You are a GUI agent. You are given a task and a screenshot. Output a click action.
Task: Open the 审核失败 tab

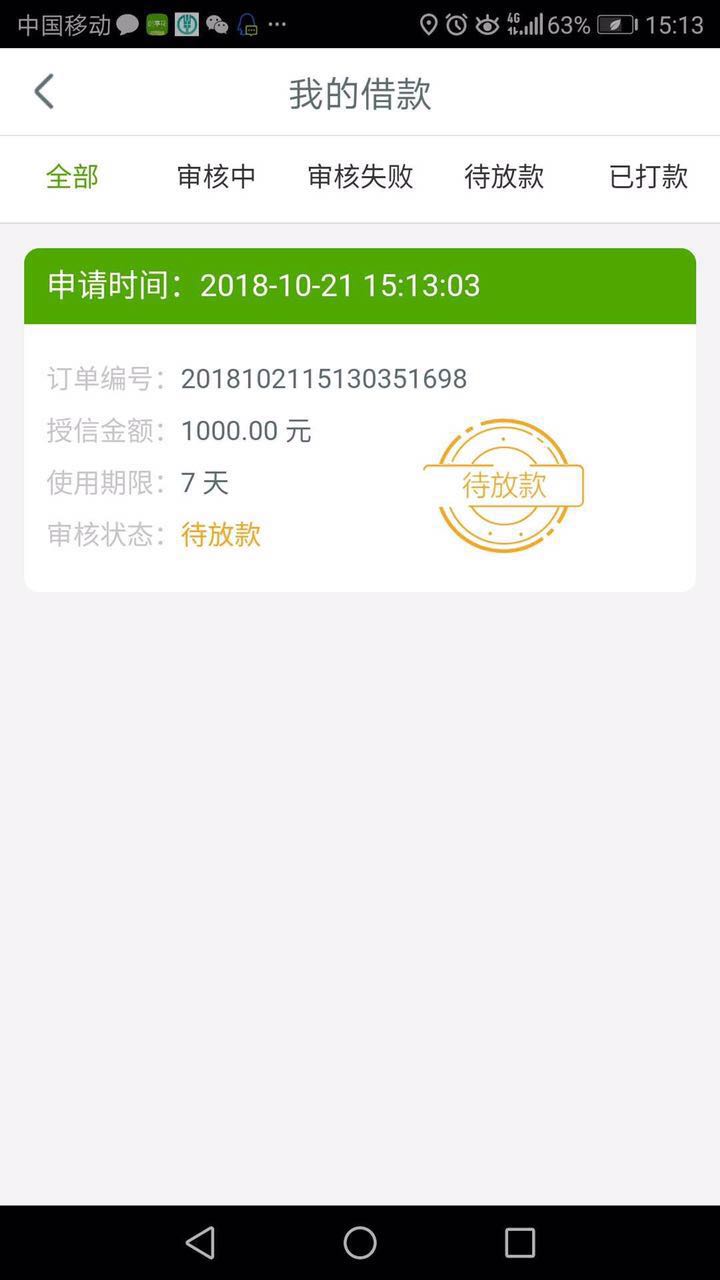(x=360, y=177)
